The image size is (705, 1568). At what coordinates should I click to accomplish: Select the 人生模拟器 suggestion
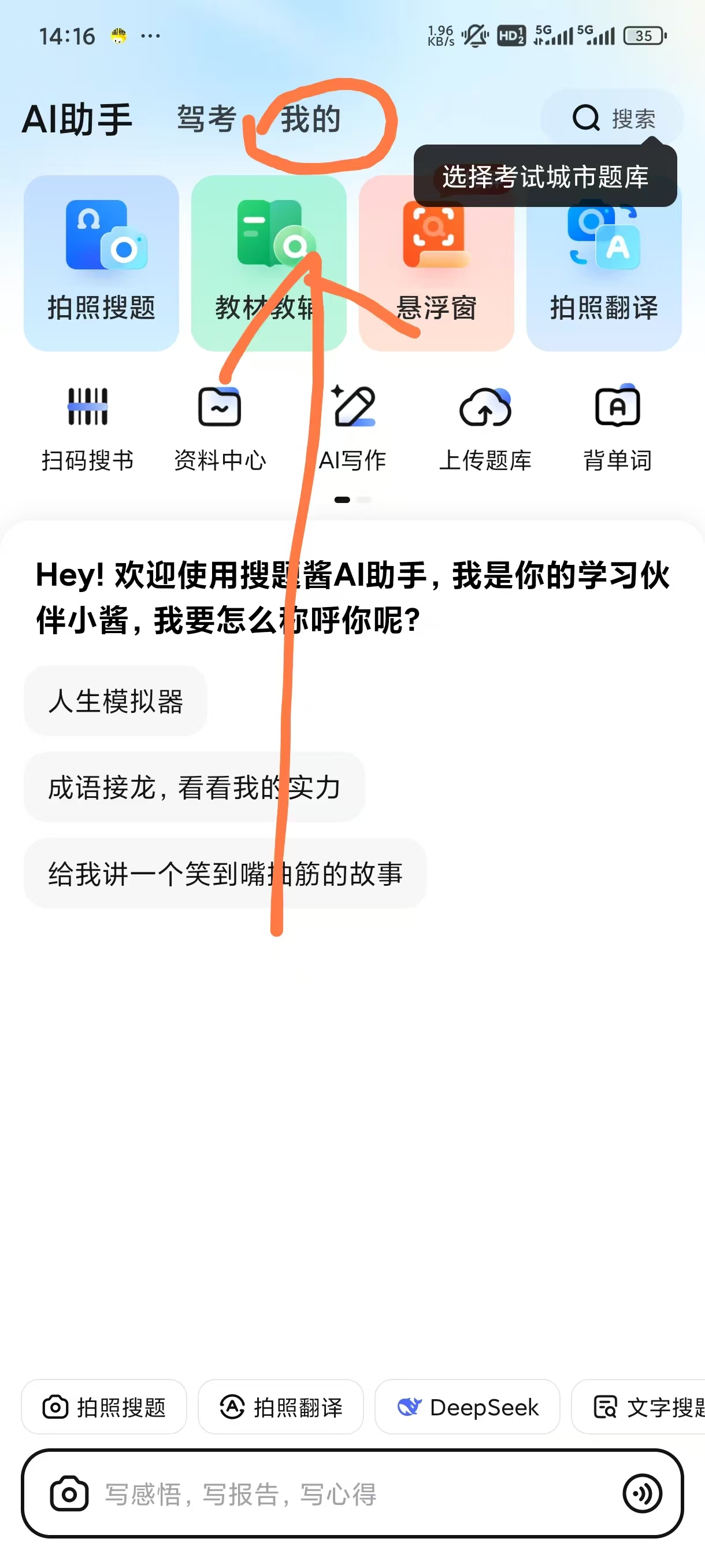click(116, 701)
